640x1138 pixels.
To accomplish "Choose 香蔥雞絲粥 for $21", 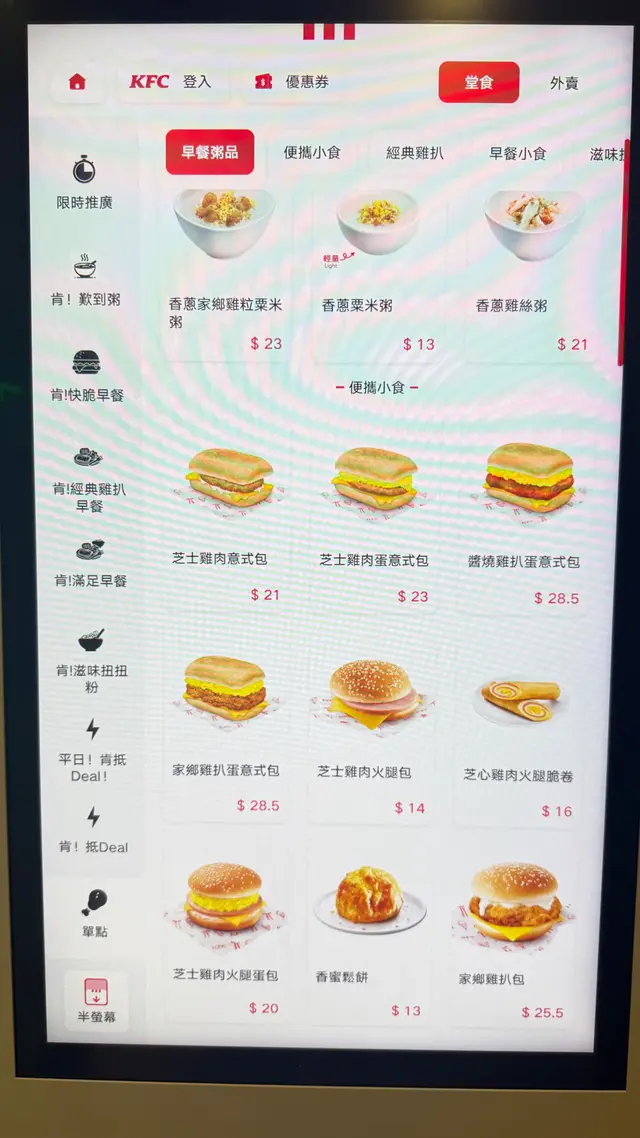I will coord(532,270).
